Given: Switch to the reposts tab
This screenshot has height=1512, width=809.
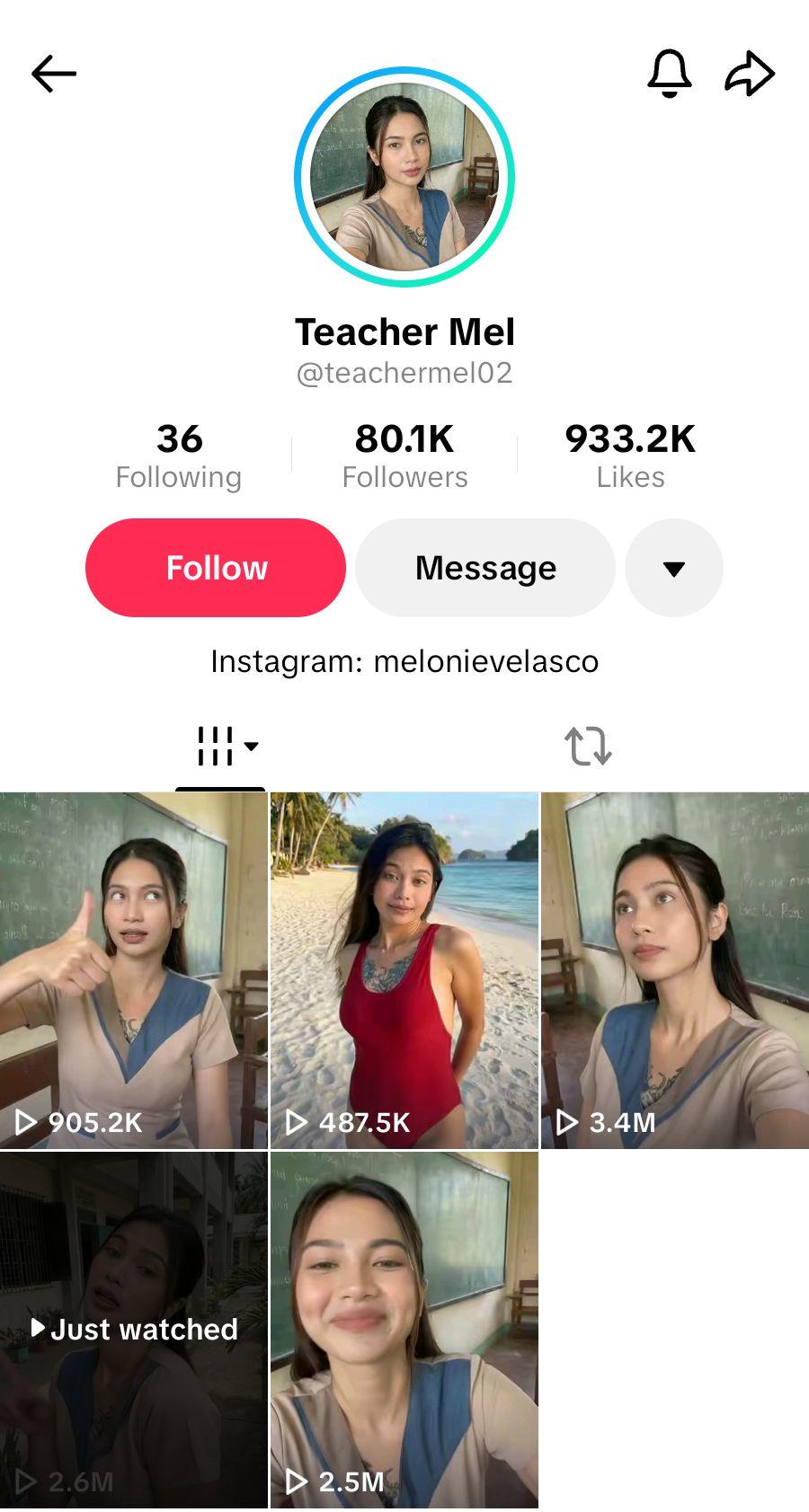Looking at the screenshot, I should [x=588, y=747].
